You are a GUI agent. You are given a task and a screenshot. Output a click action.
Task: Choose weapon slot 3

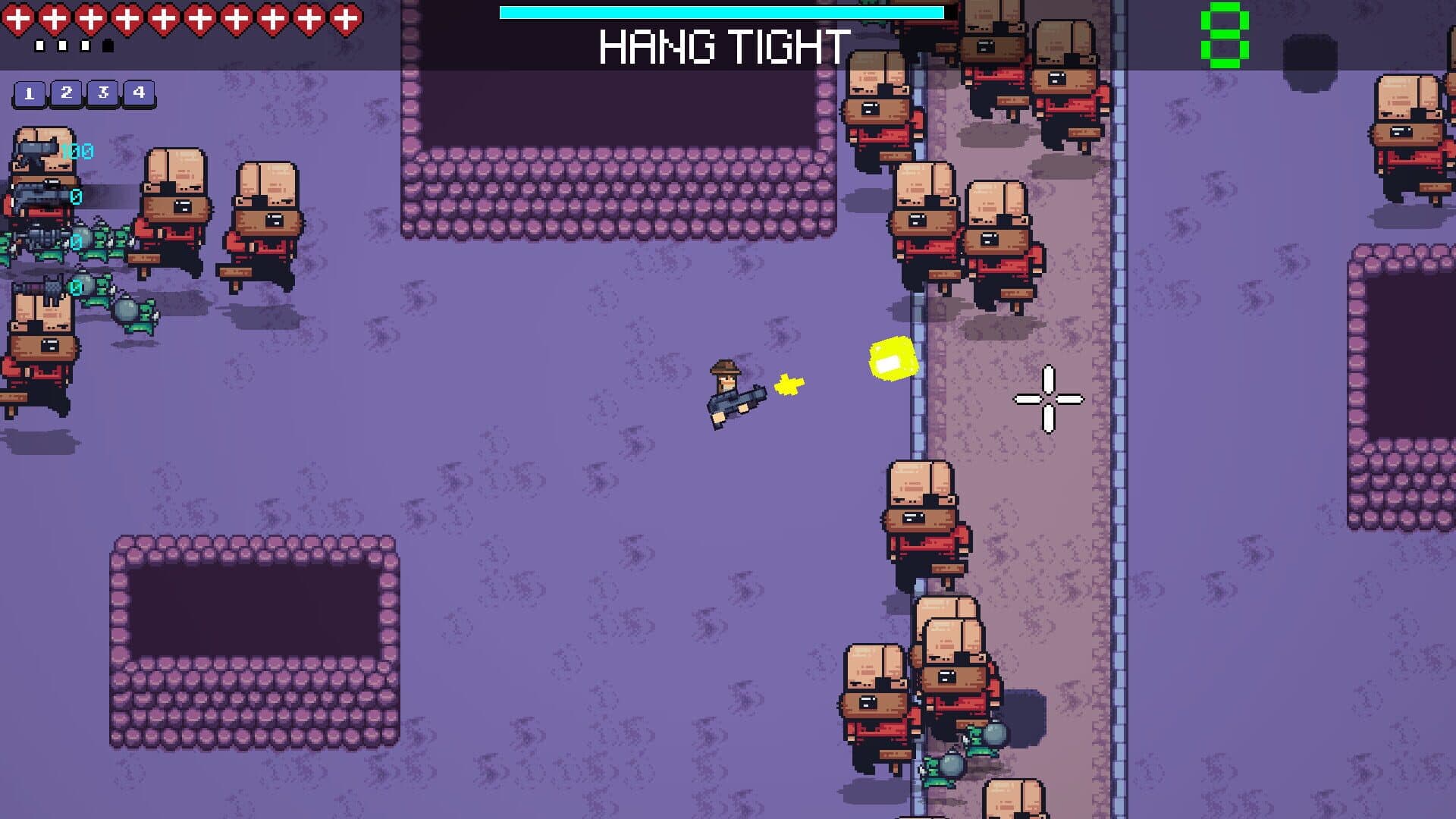coord(103,93)
